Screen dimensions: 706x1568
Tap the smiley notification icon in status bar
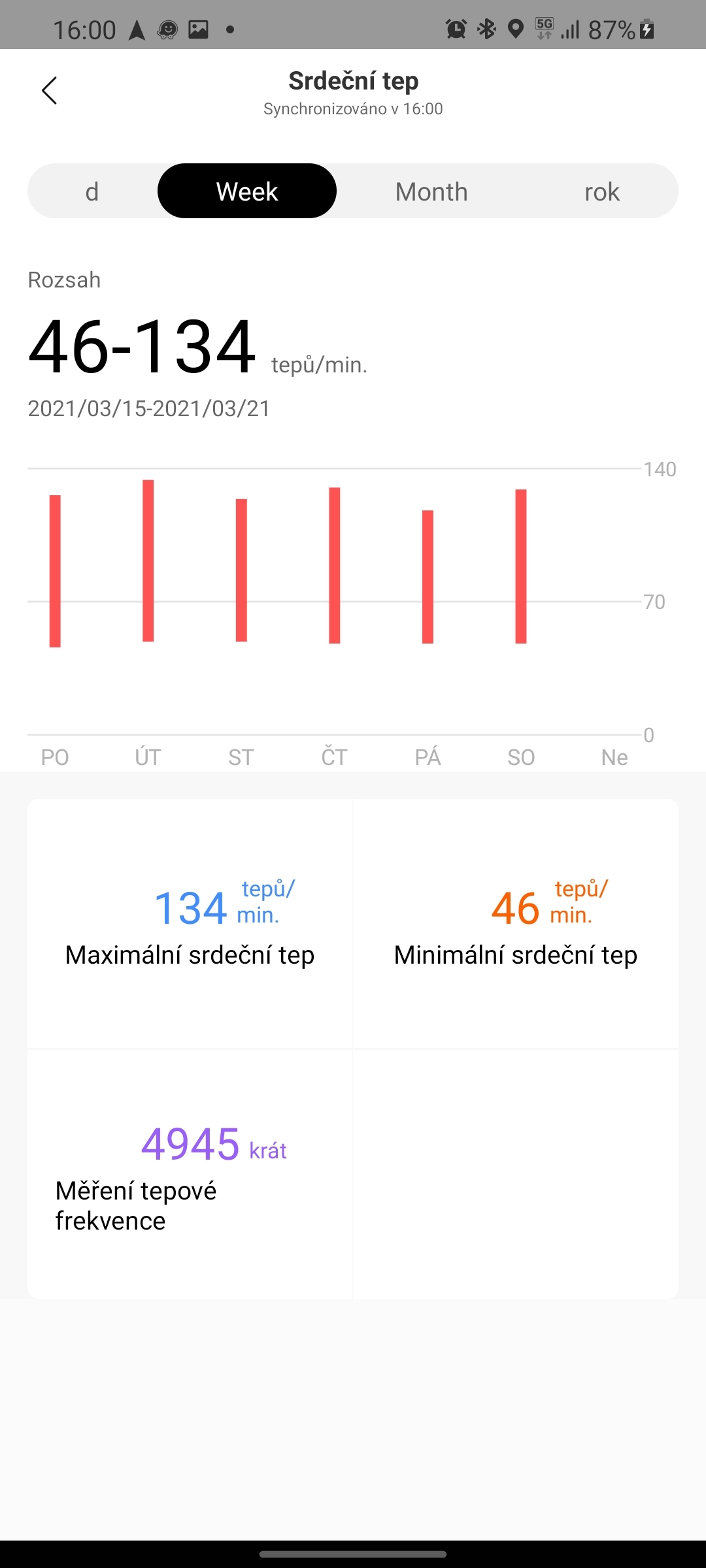coord(168,29)
